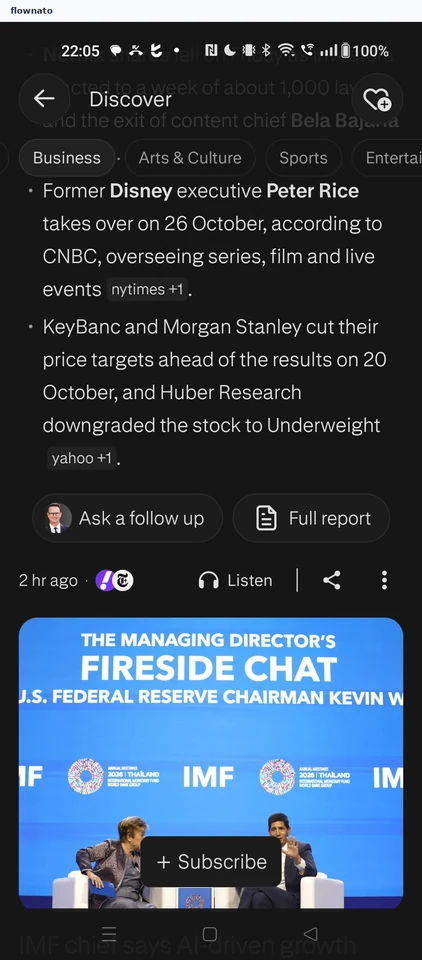Open the source icons next to 2 hr ago
This screenshot has width=422, height=960.
115,580
